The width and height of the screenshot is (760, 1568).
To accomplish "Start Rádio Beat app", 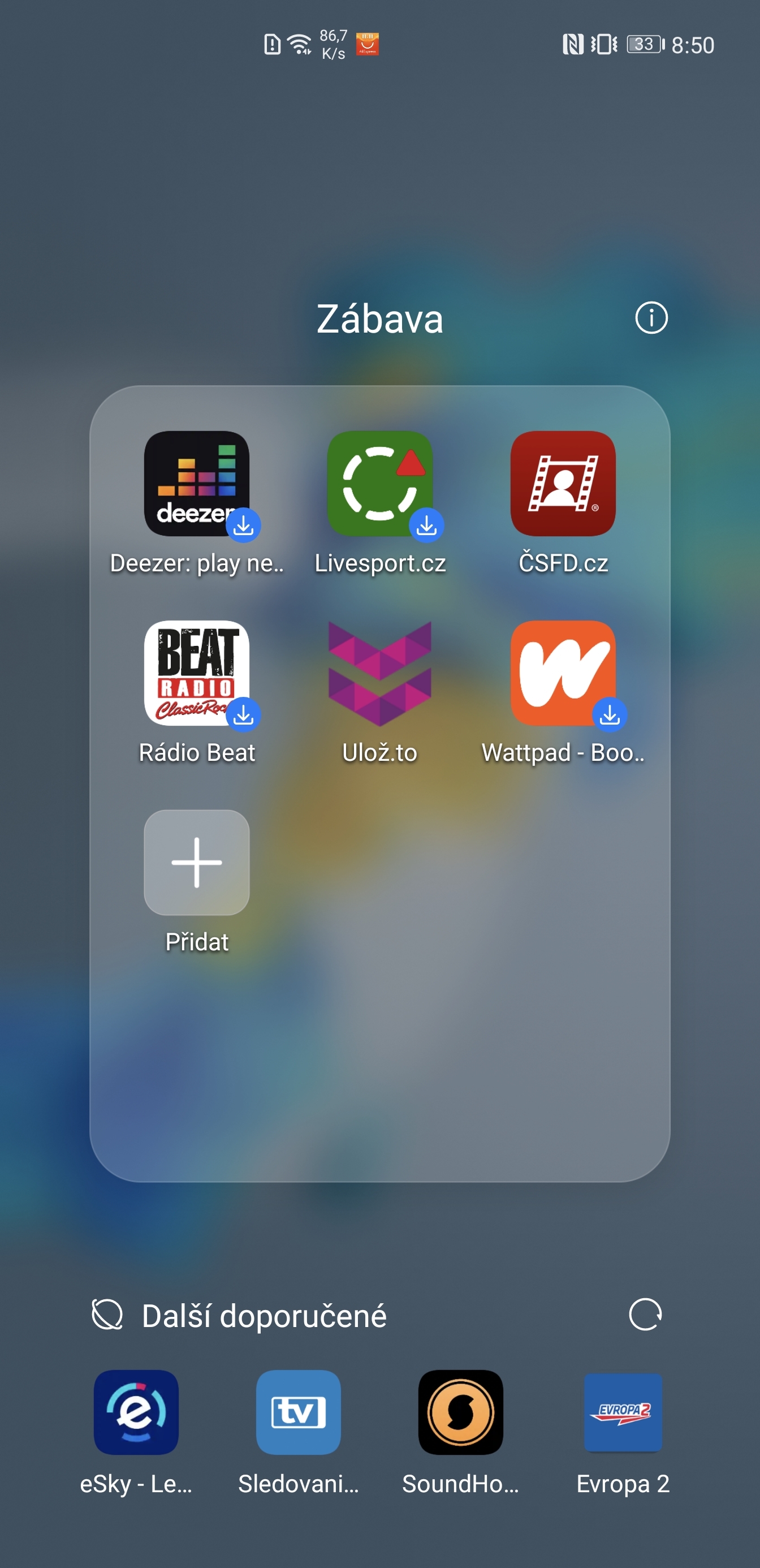I will (x=197, y=673).
